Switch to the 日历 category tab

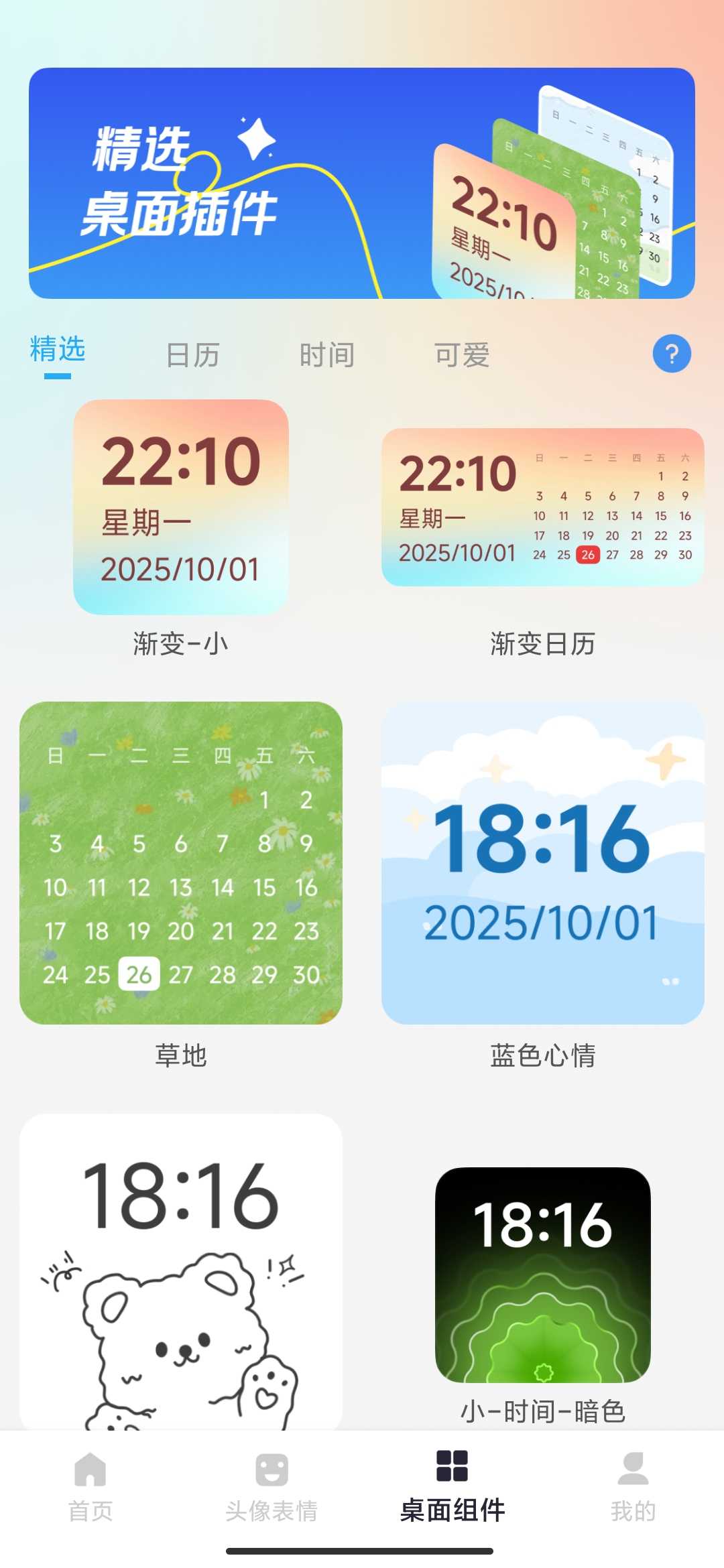[193, 355]
